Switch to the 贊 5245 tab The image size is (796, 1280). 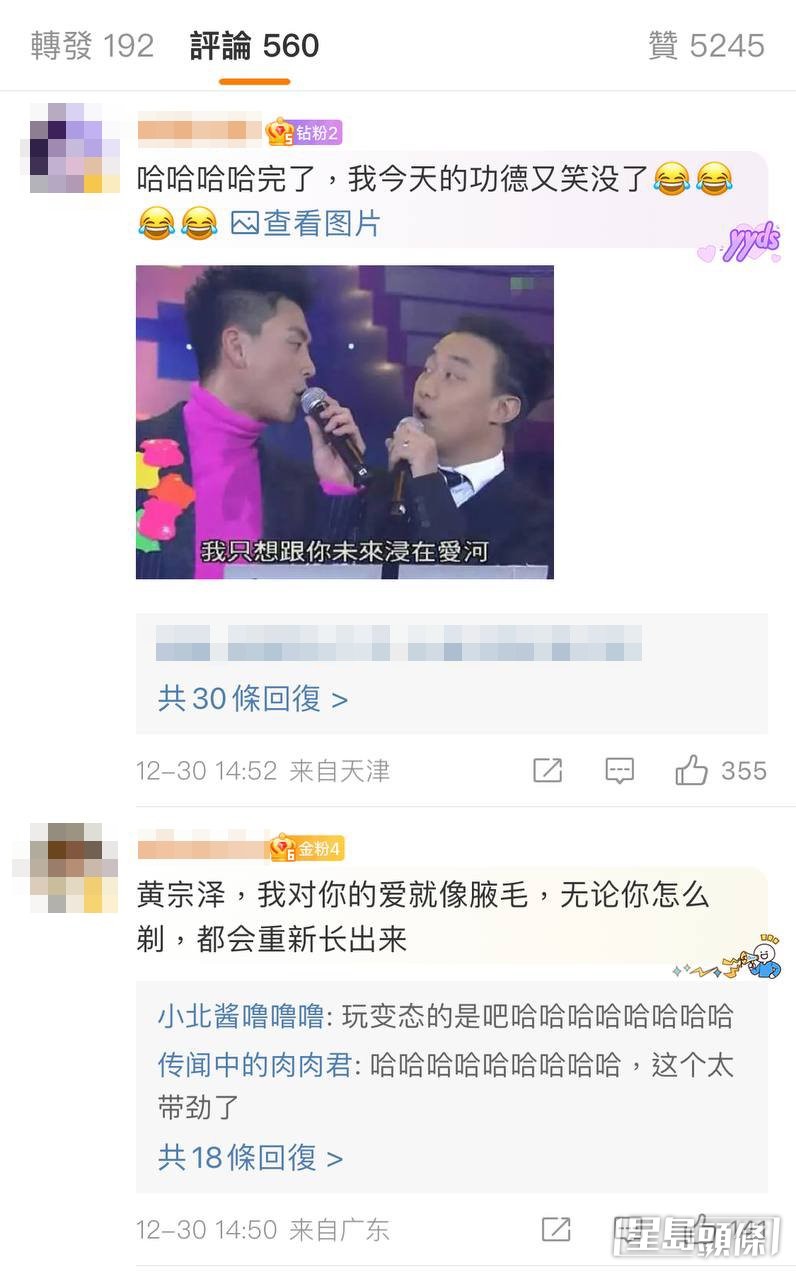(x=706, y=46)
